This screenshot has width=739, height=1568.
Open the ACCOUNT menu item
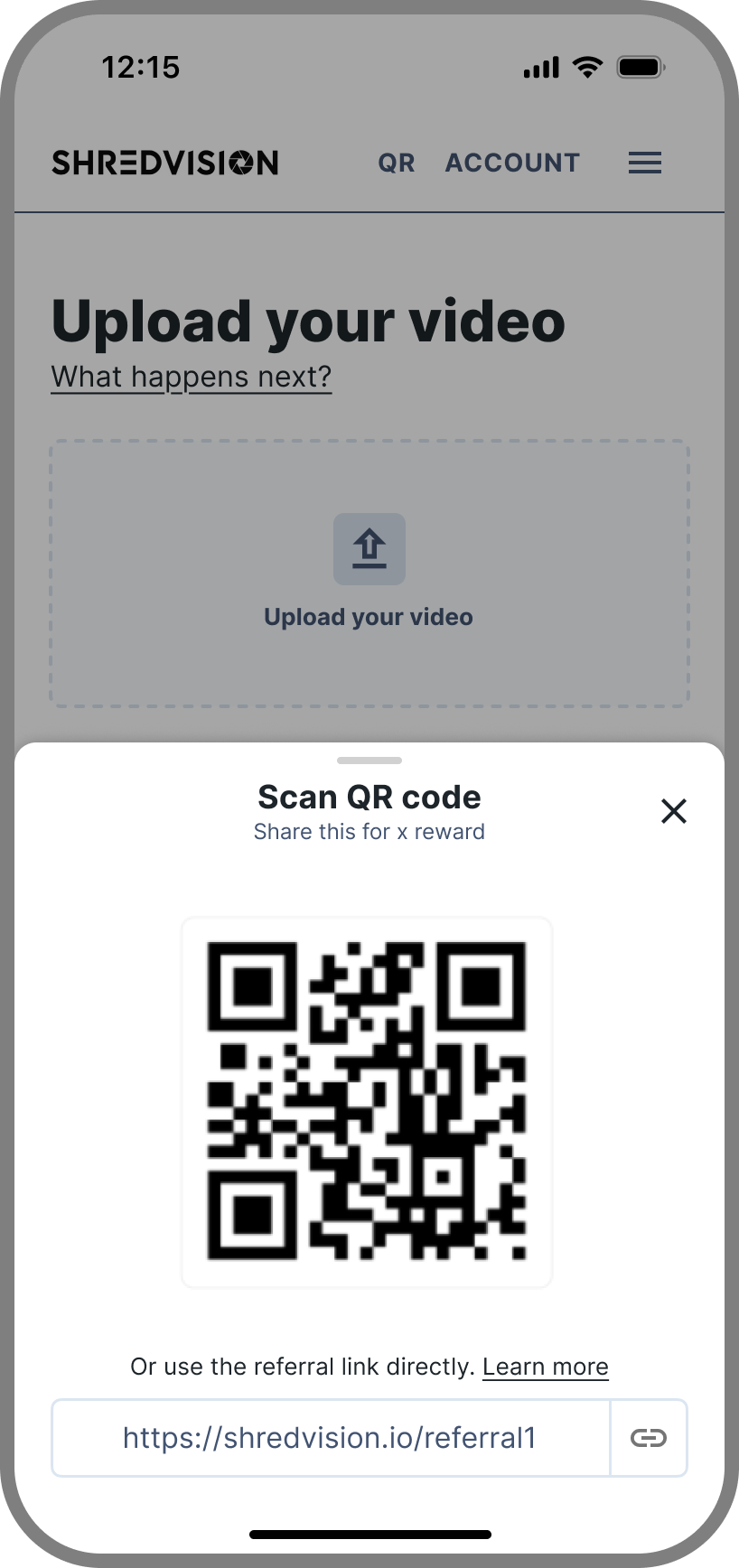coord(512,163)
